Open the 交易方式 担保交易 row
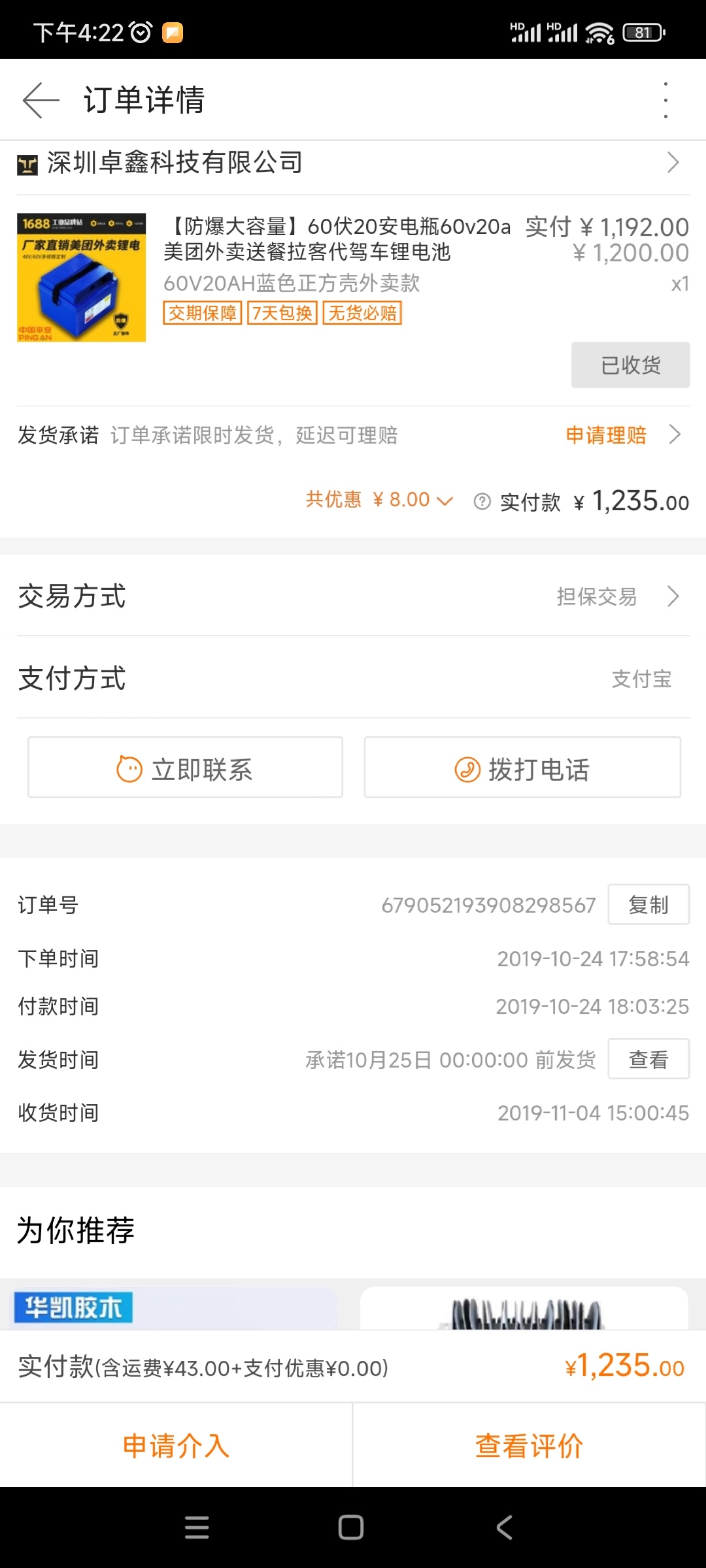 (x=353, y=596)
